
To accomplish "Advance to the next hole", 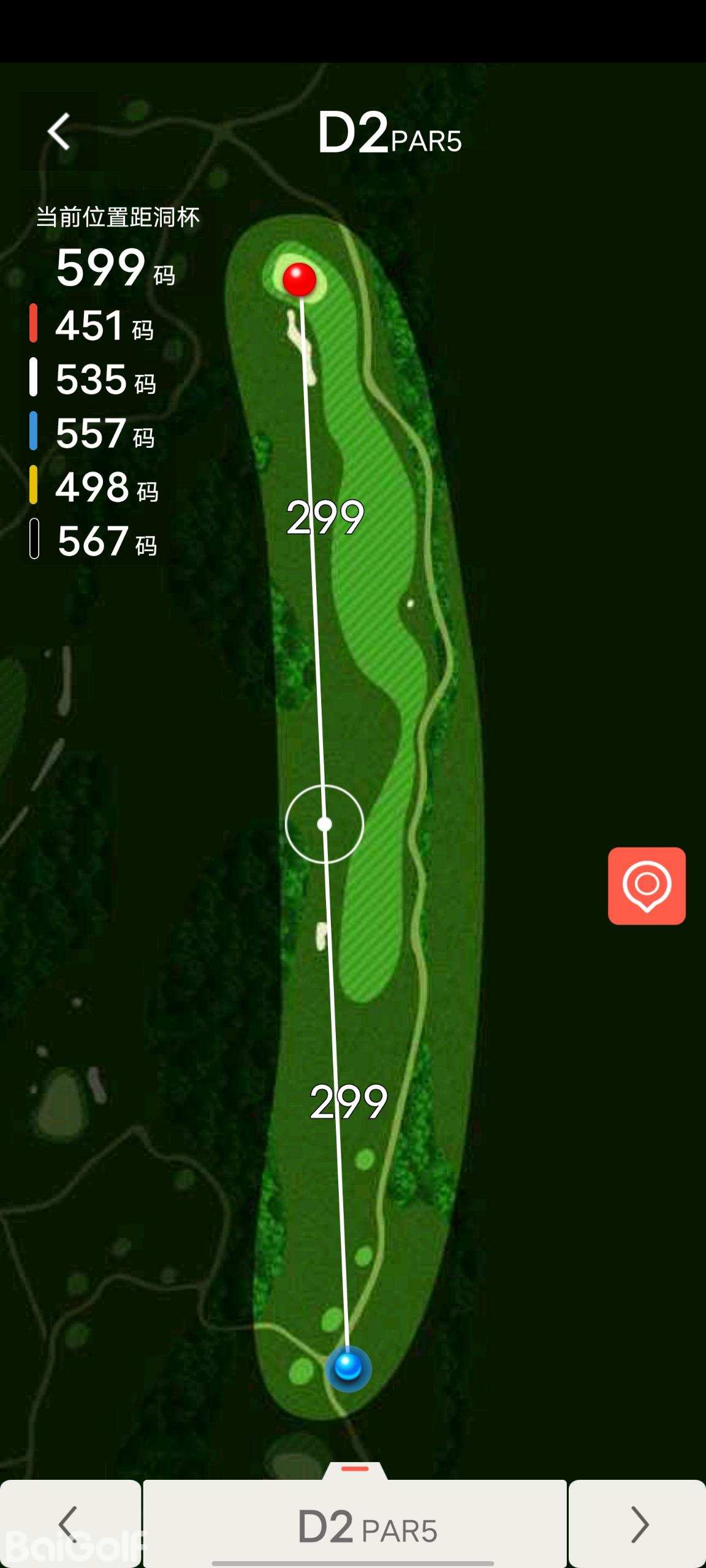I will [638, 1524].
